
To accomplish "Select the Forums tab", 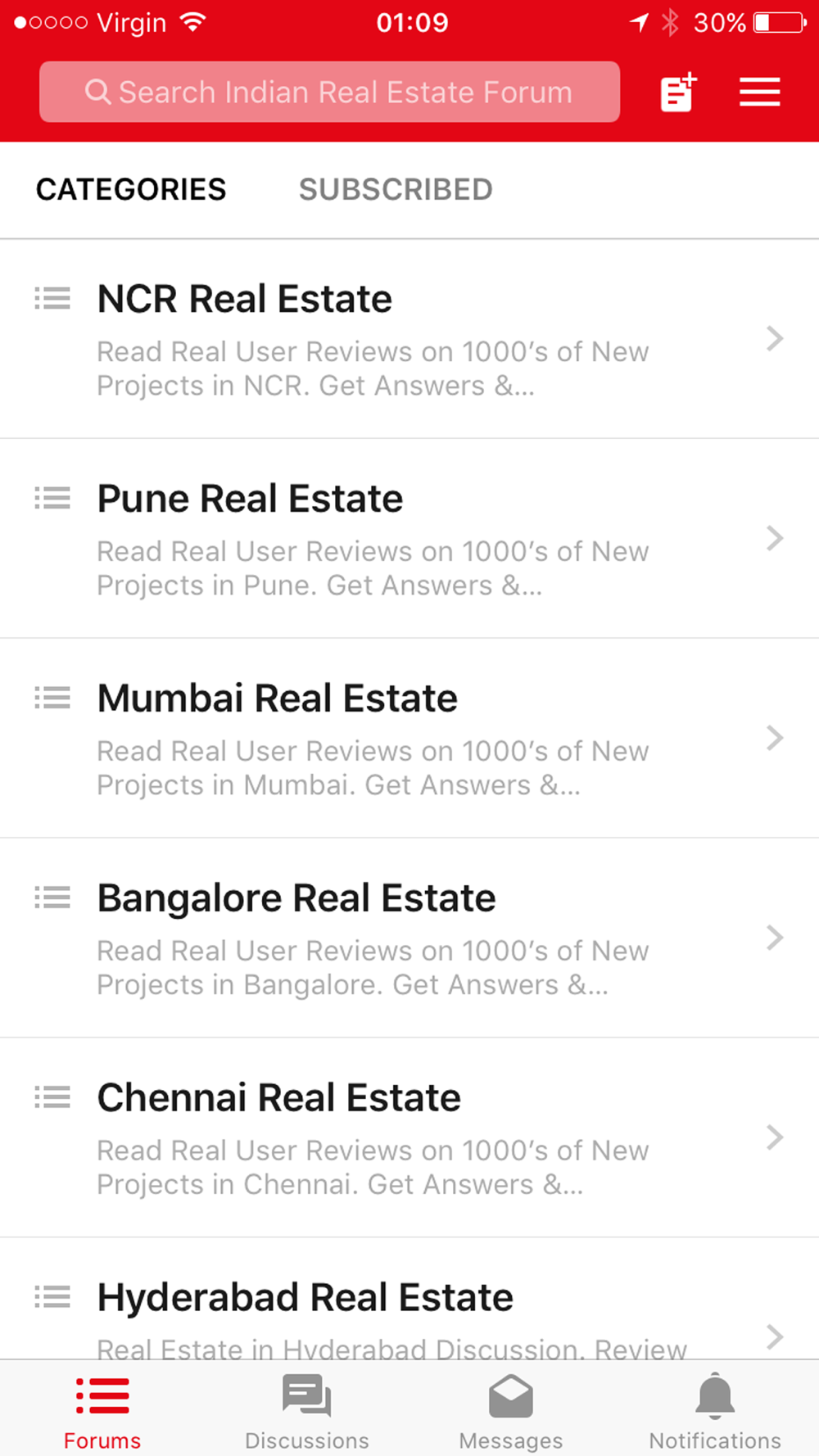I will 102,1410.
